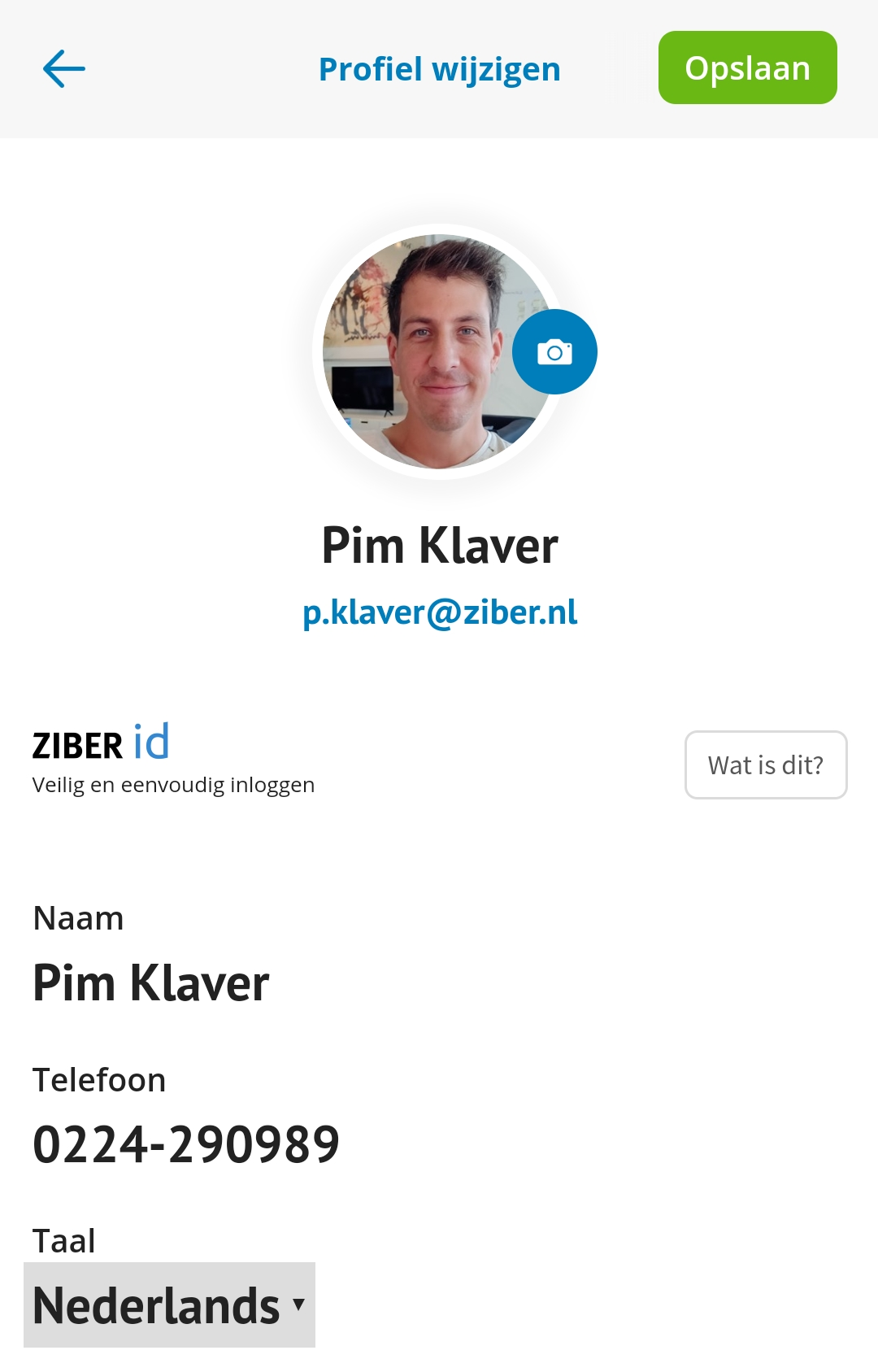This screenshot has height=1372, width=878.
Task: Save profile with the Opslaan button
Action: (x=747, y=68)
